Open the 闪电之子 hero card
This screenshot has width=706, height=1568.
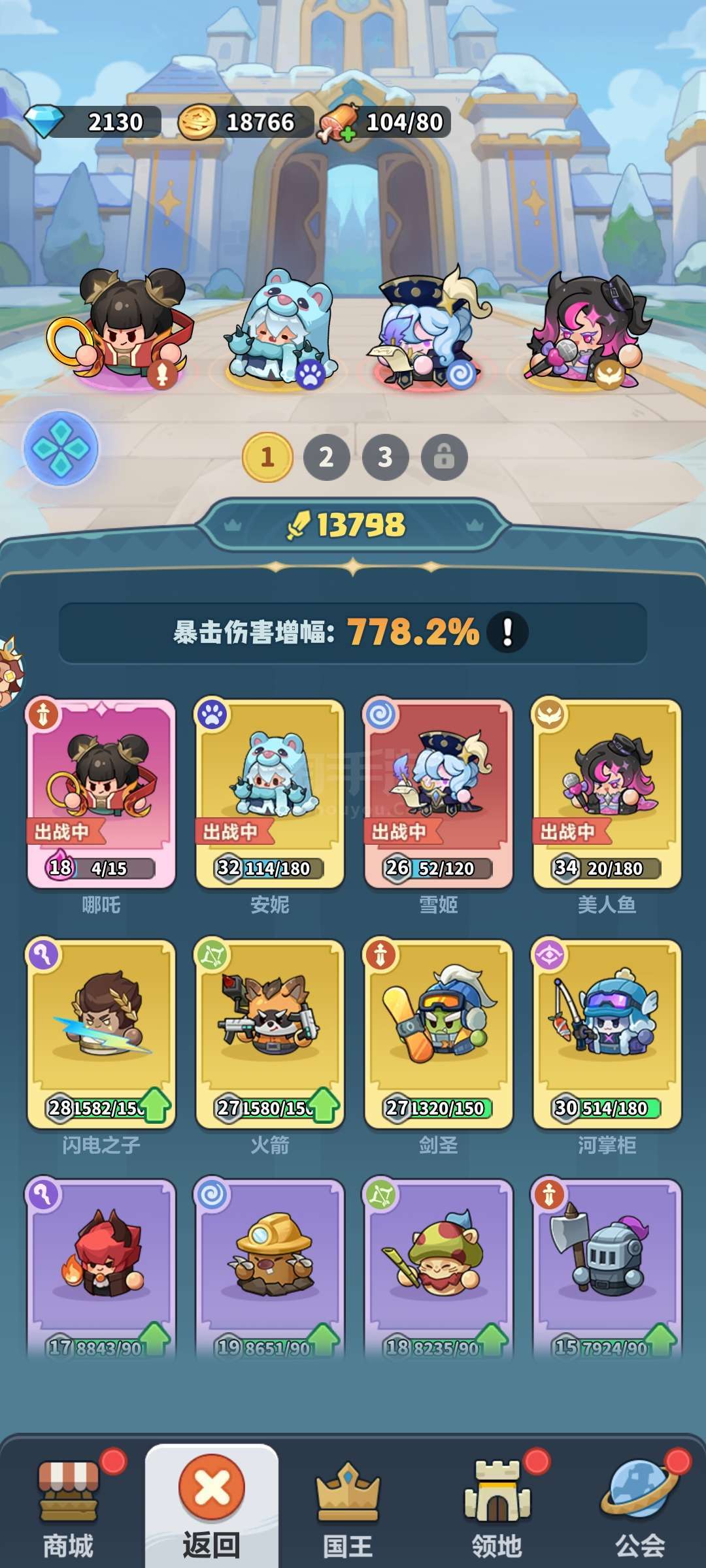pyautogui.click(x=101, y=1034)
